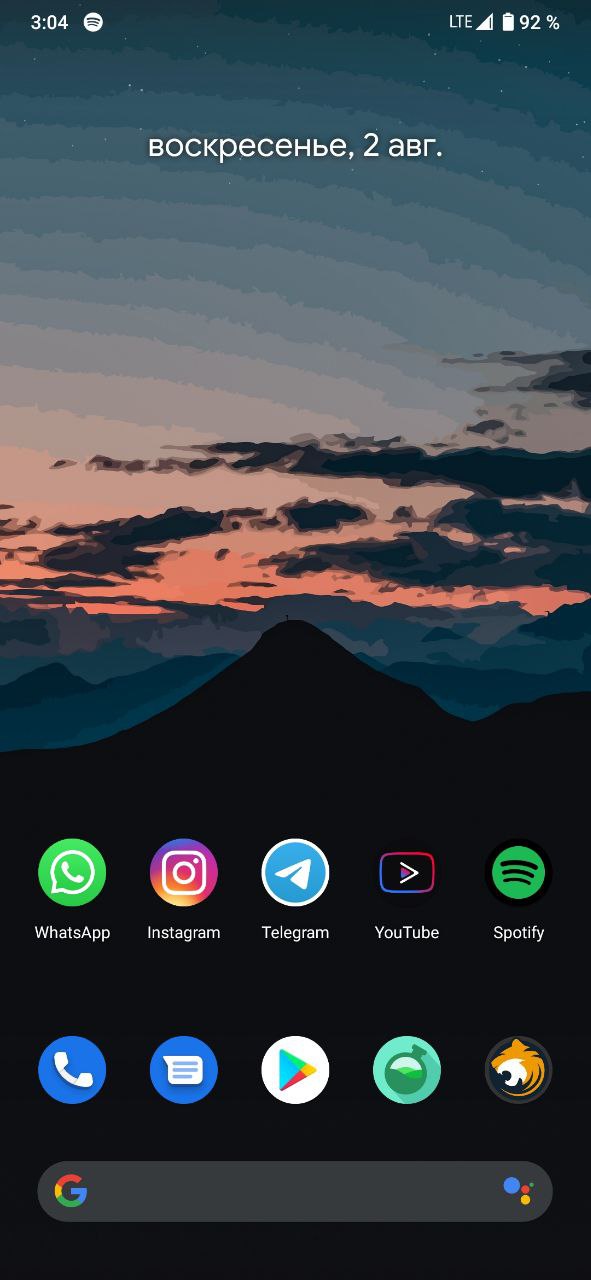Image resolution: width=591 pixels, height=1280 pixels.
Task: Open the Phone dialer app
Action: click(x=72, y=1070)
